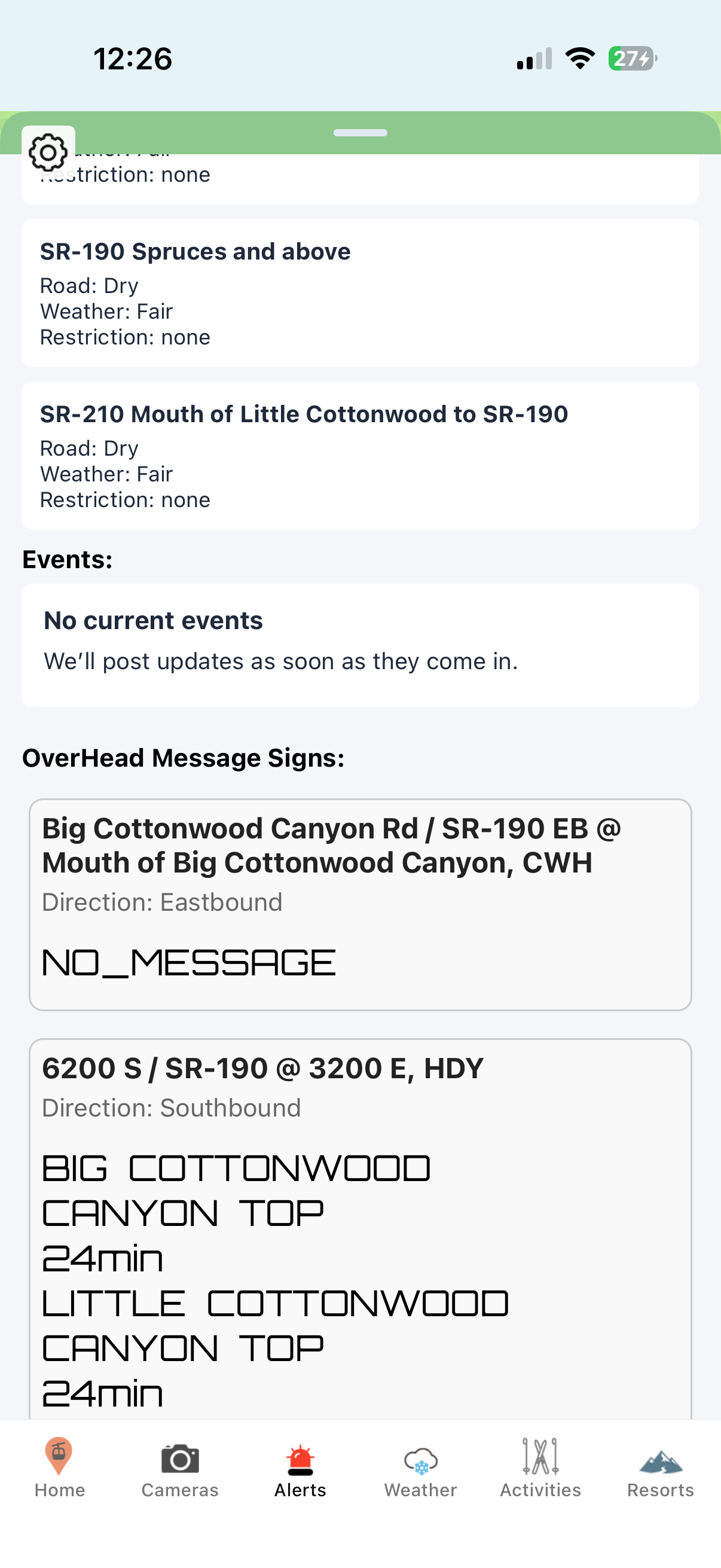Viewport: 721px width, 1568px height.
Task: Open the SR-210 Mouth of Little Cottonwood card
Action: (360, 455)
